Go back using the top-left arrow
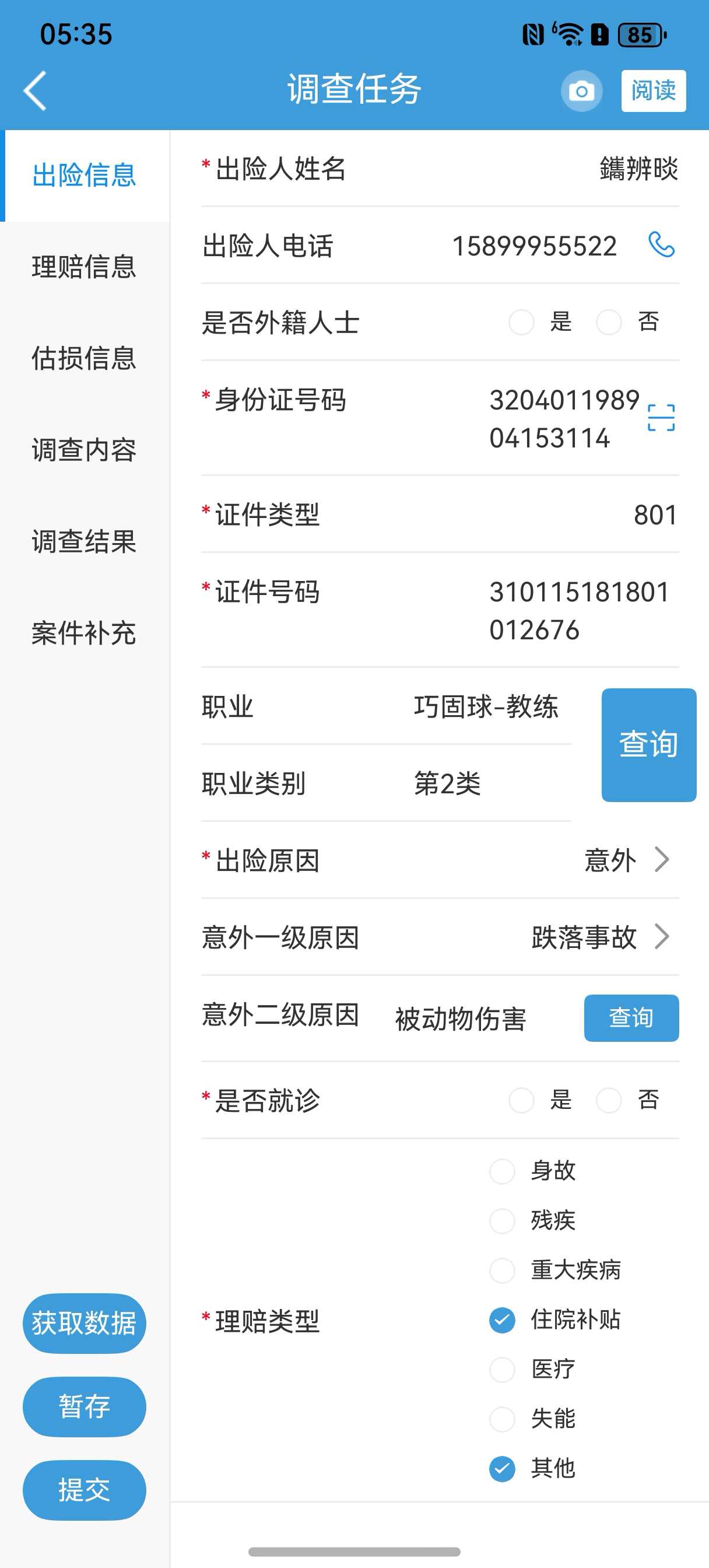709x1568 pixels. tap(36, 90)
